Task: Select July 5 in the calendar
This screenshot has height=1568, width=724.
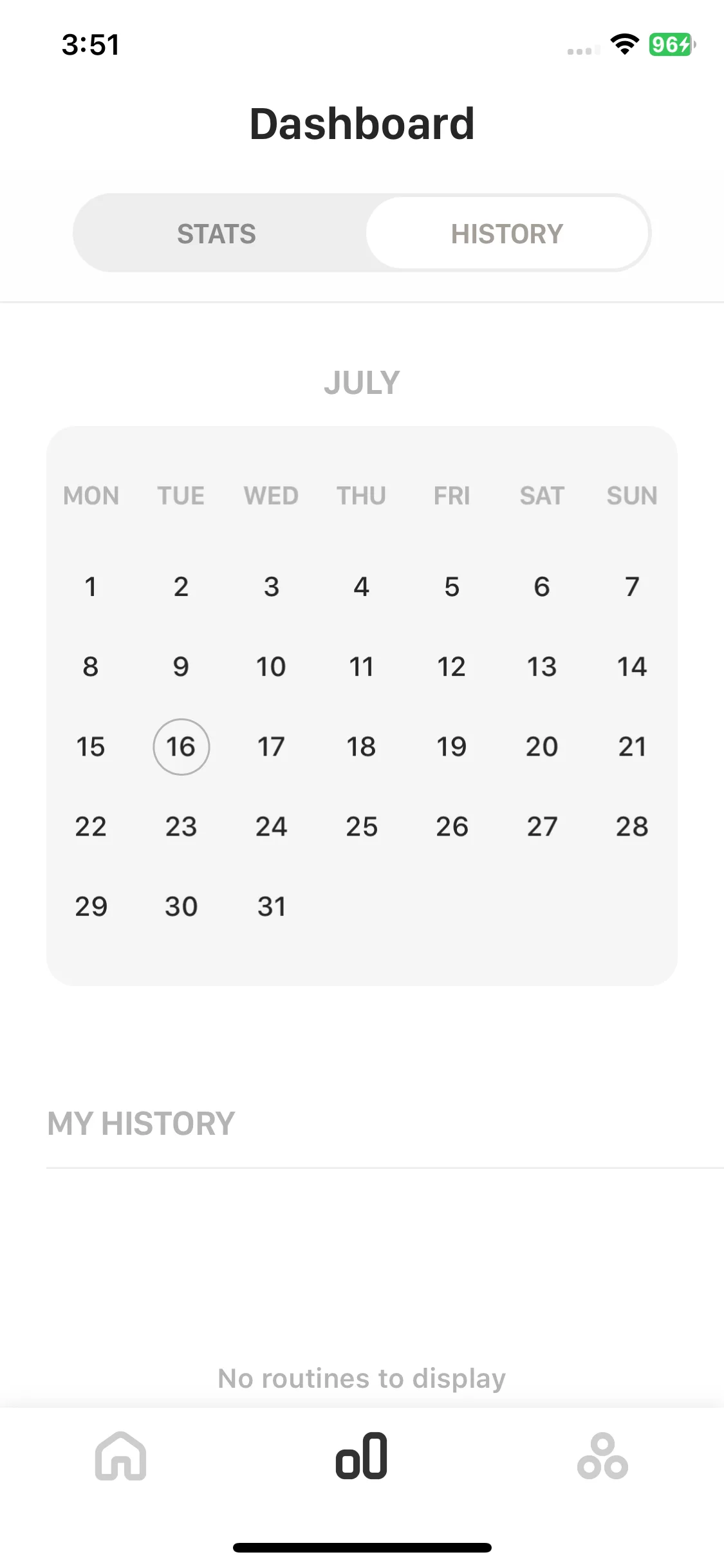Action: coord(451,586)
